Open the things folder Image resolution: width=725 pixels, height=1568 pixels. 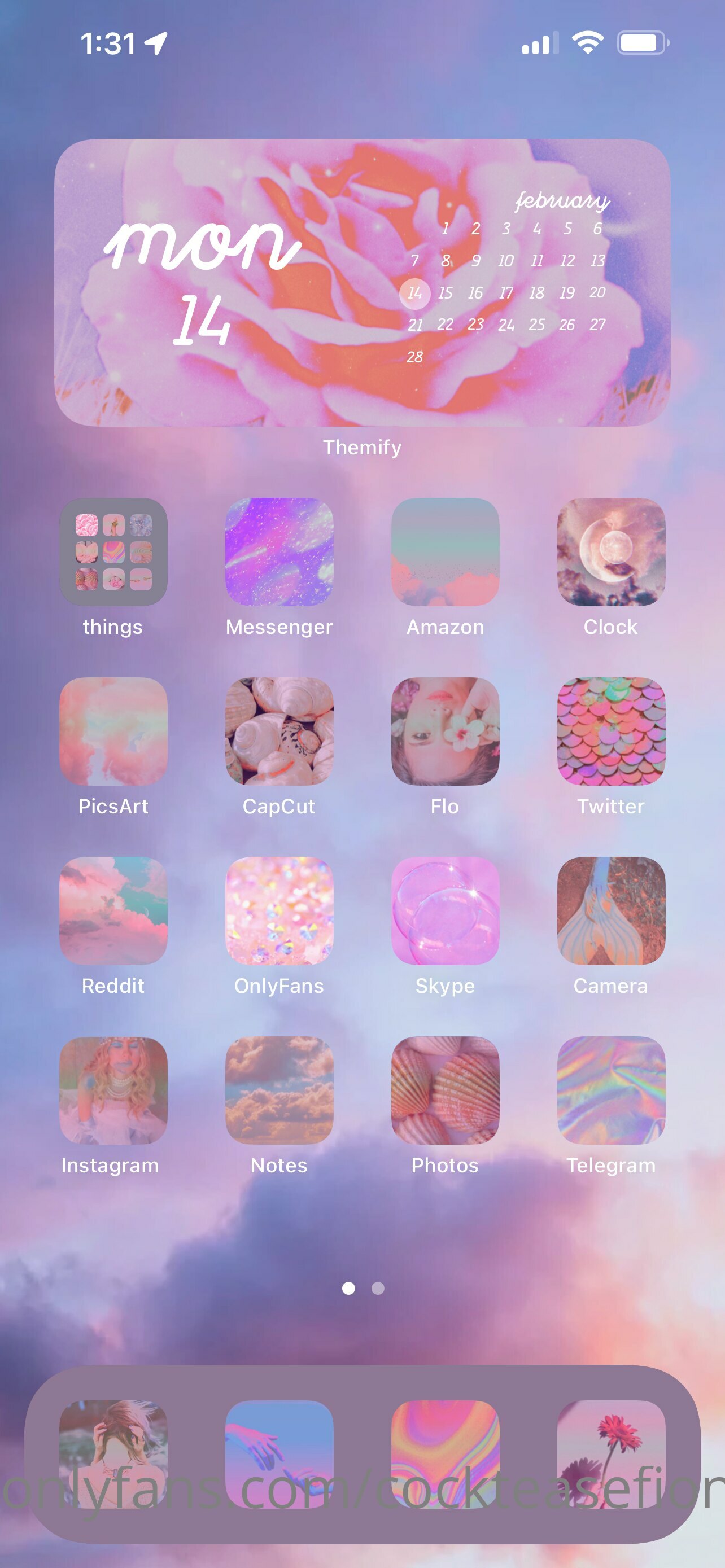(x=113, y=551)
